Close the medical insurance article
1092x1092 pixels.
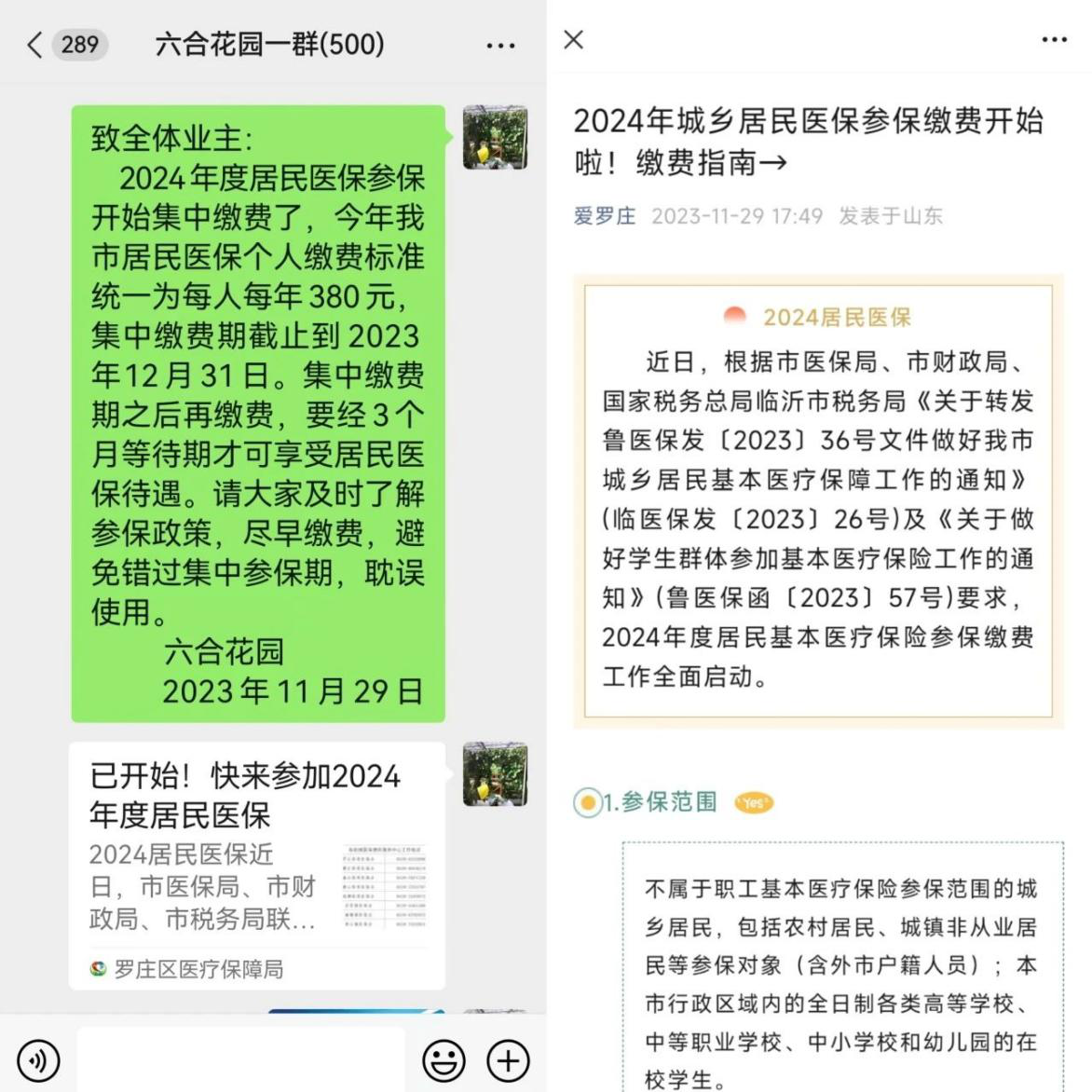click(574, 40)
